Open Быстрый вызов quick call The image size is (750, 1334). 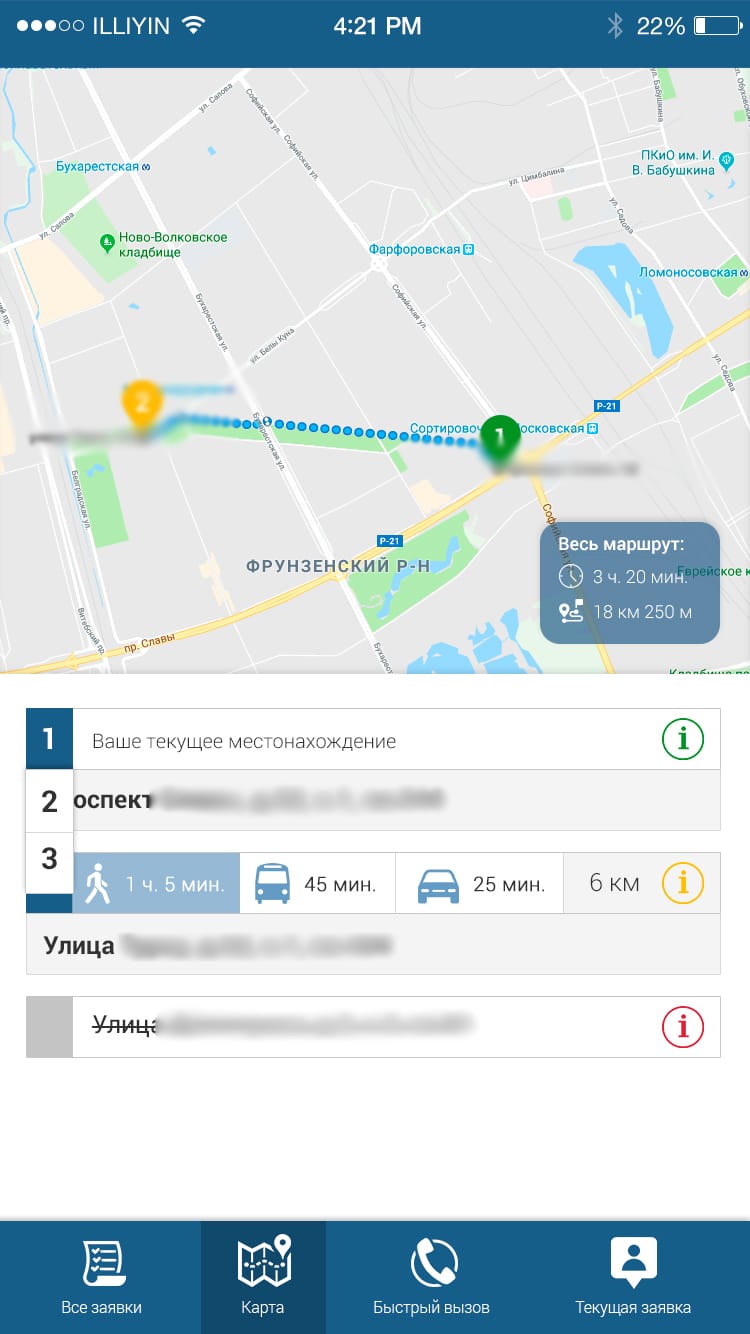click(x=431, y=1277)
